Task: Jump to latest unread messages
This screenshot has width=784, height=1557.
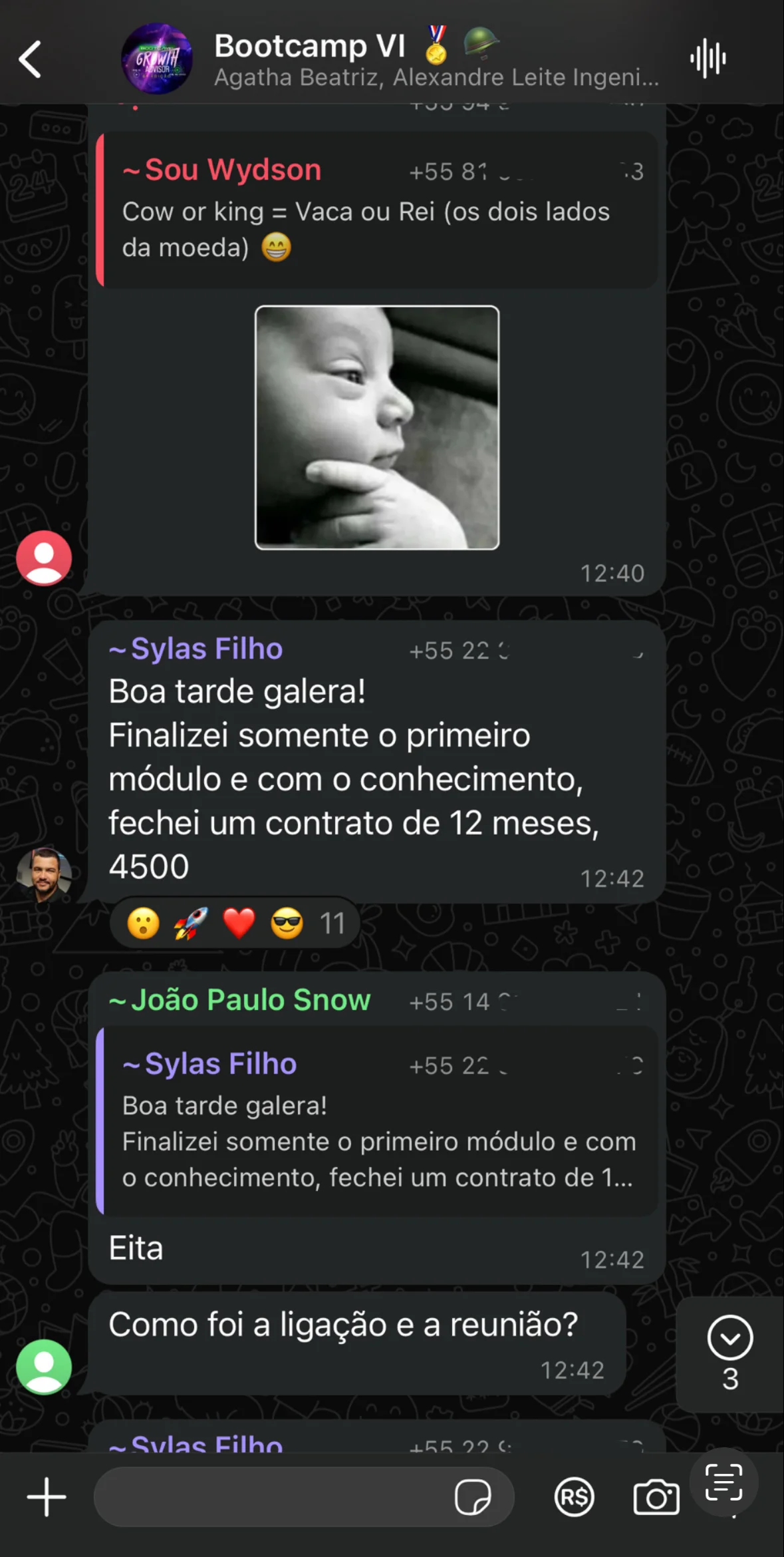Action: click(x=730, y=1352)
